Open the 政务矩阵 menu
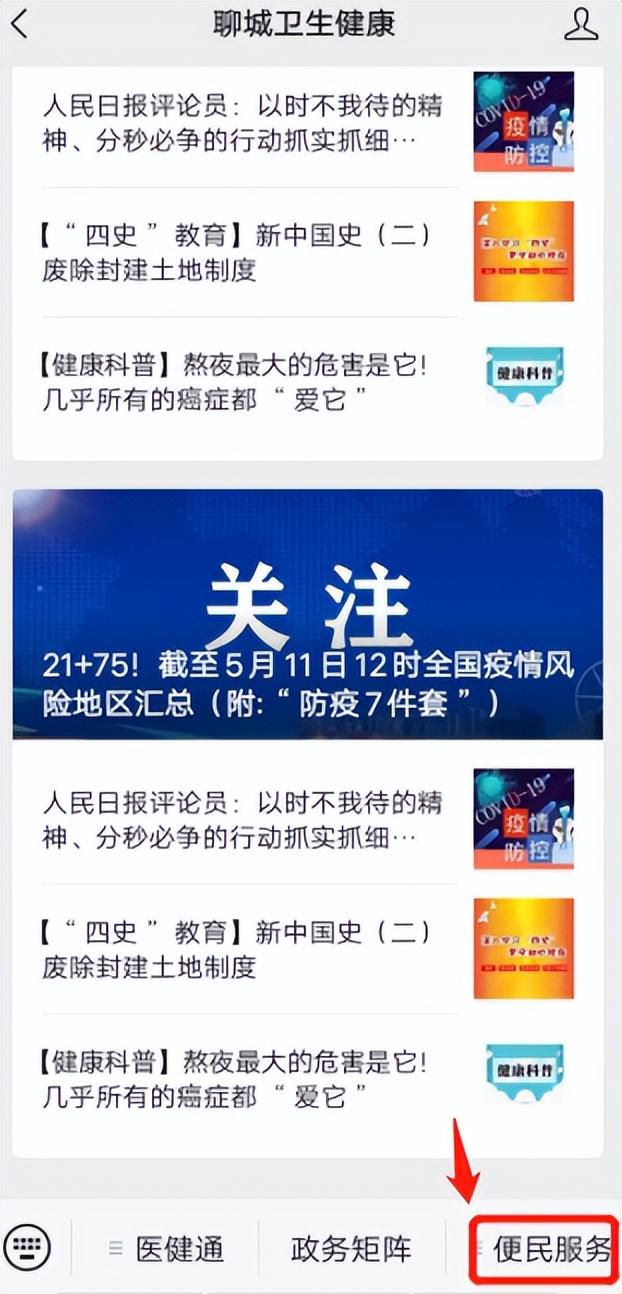 351,1248
